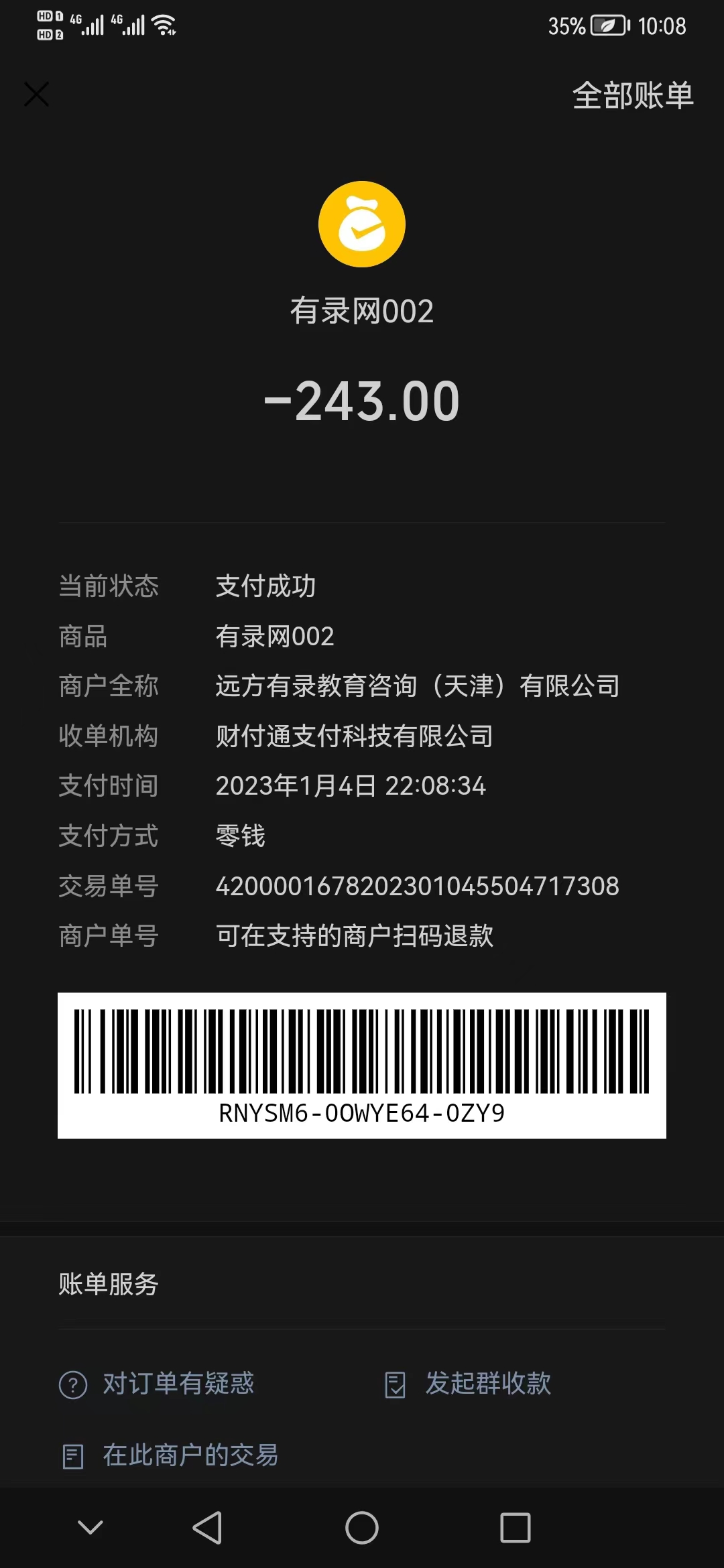
Task: Tap 对订单有疑惑 for order help
Action: 158,1384
